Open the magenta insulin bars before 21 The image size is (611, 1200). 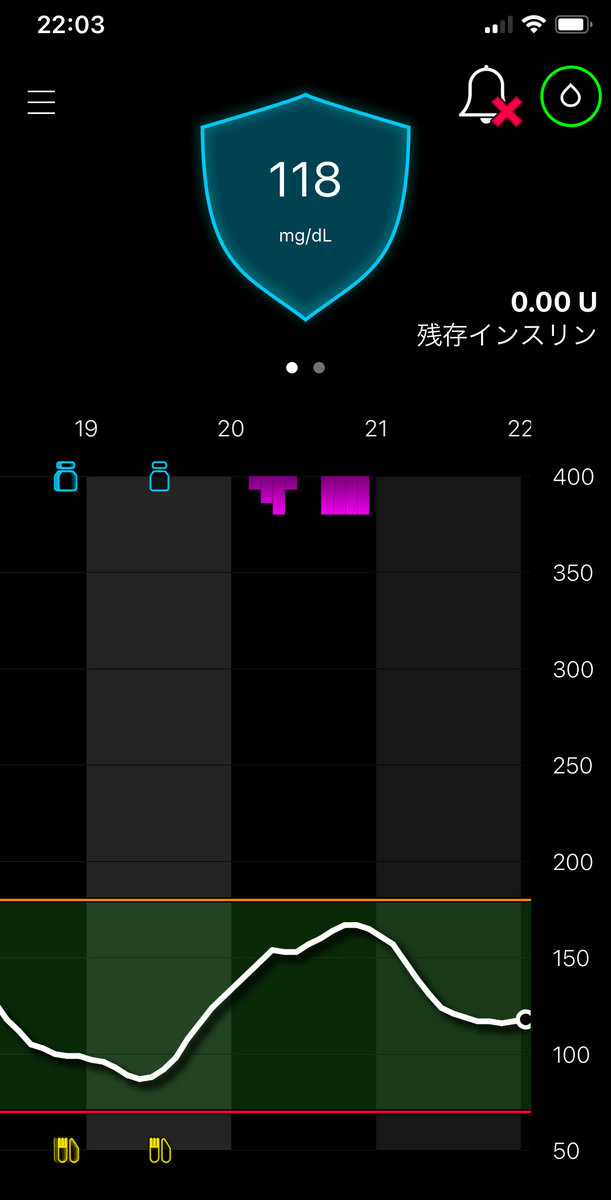(345, 495)
